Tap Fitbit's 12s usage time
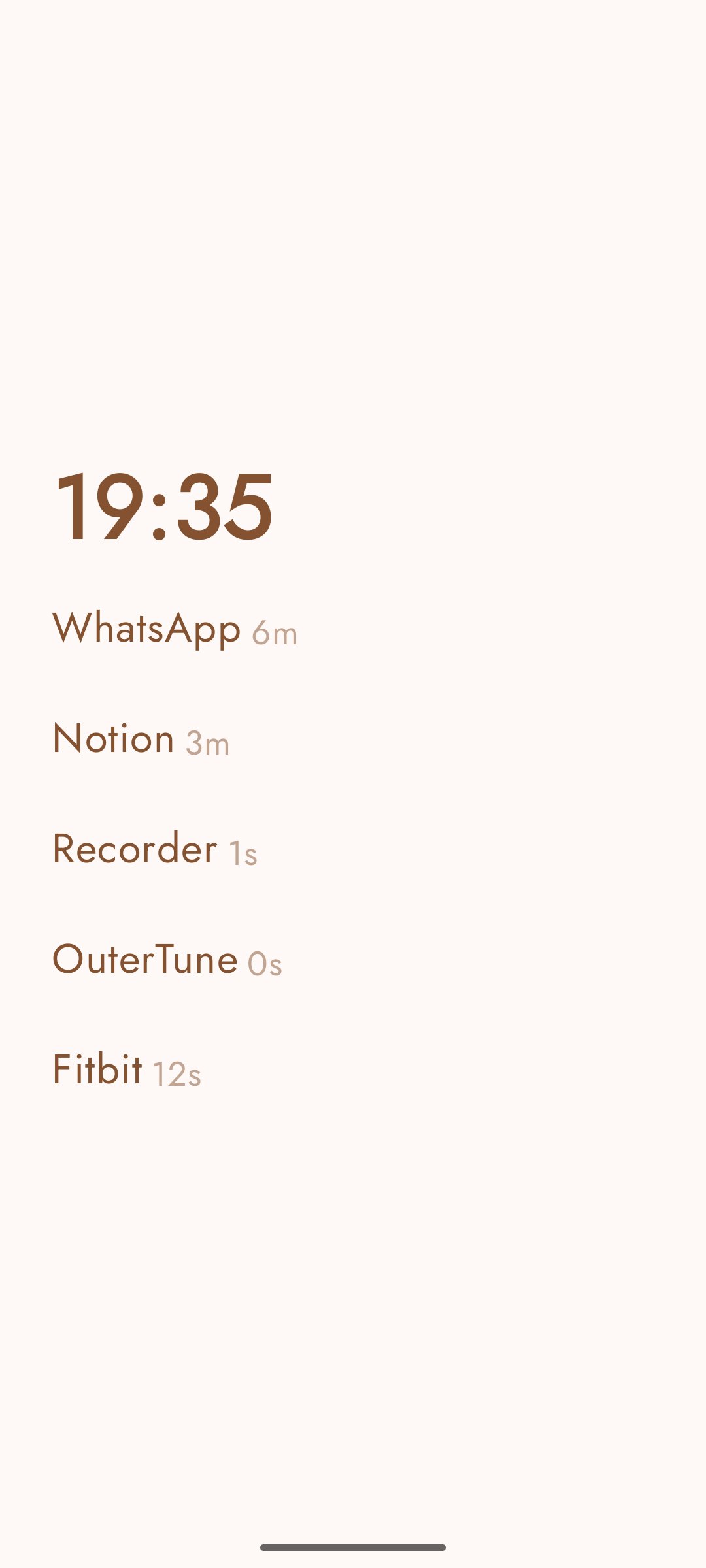Screen dimensions: 706x1568 pos(176,1073)
